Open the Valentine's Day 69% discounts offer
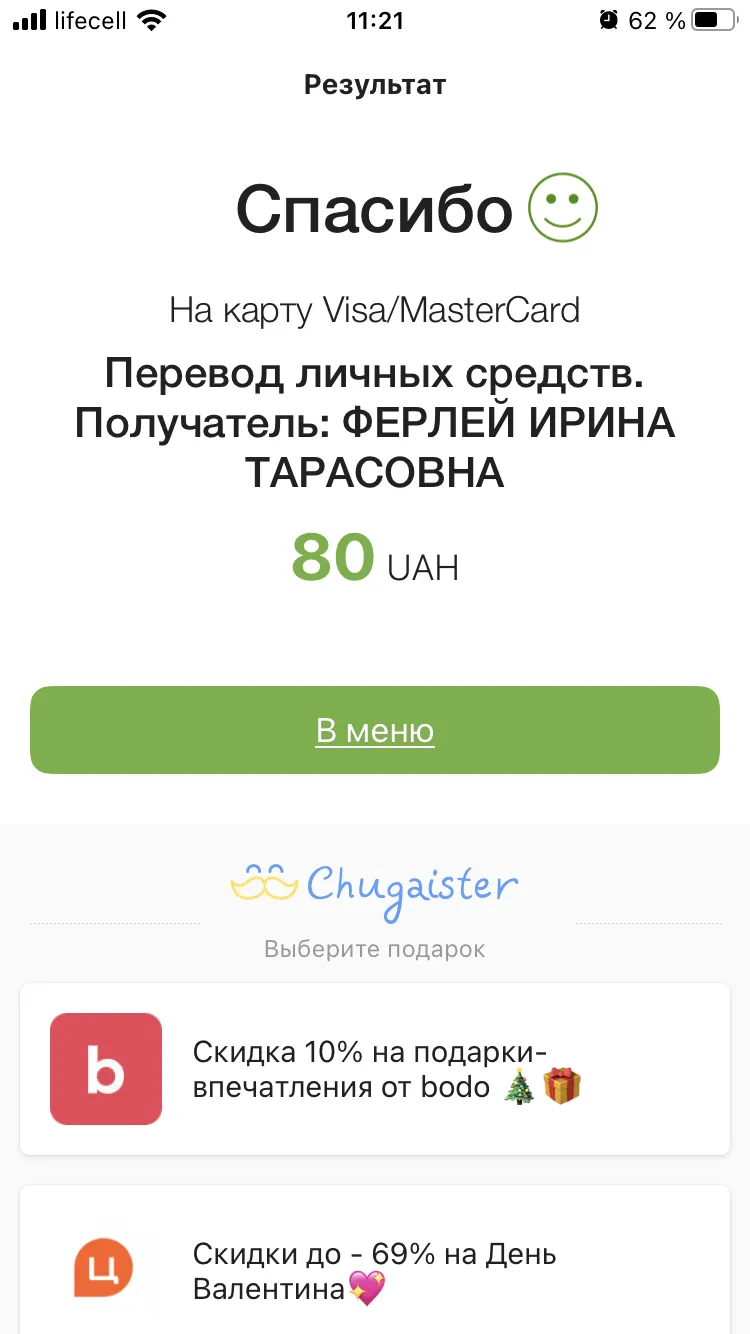 (x=375, y=1260)
